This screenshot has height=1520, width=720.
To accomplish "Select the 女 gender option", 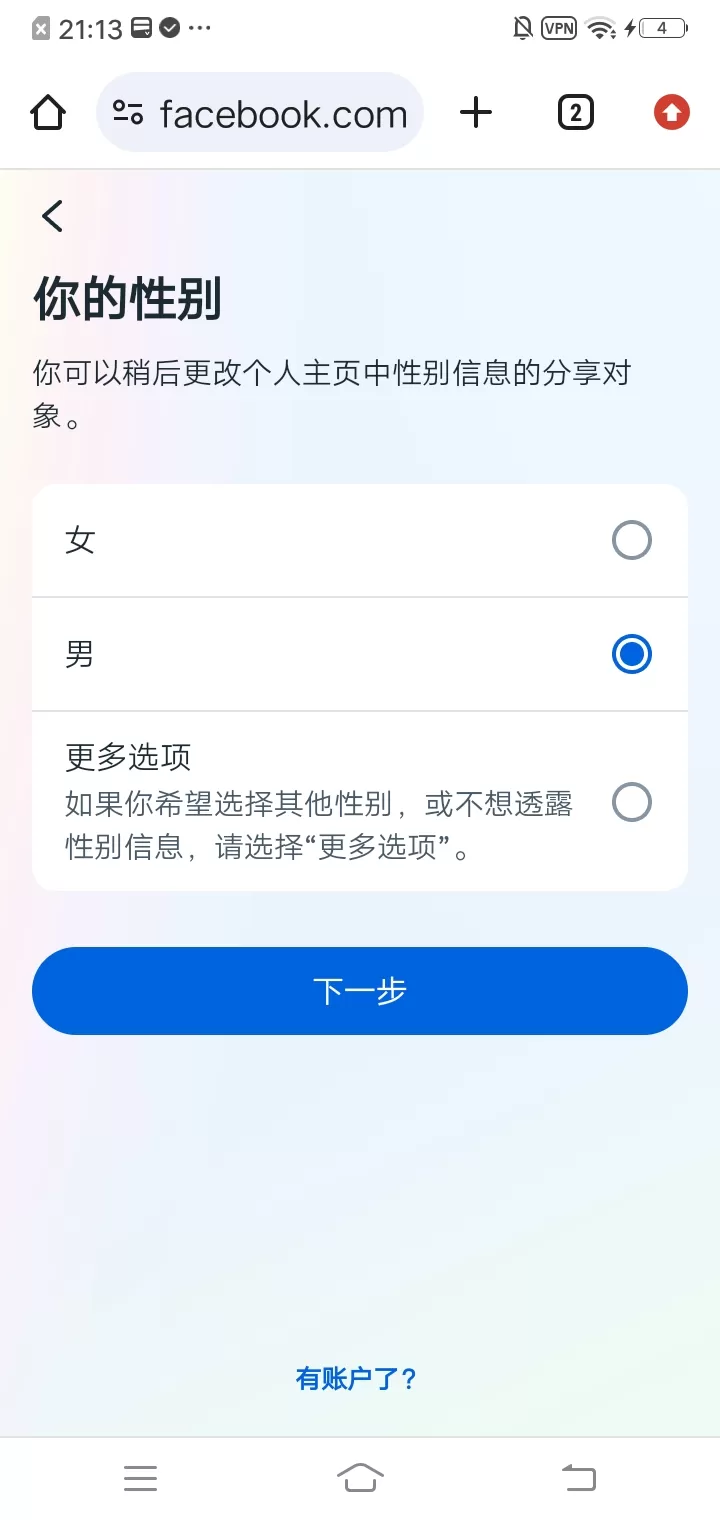I will tap(360, 541).
